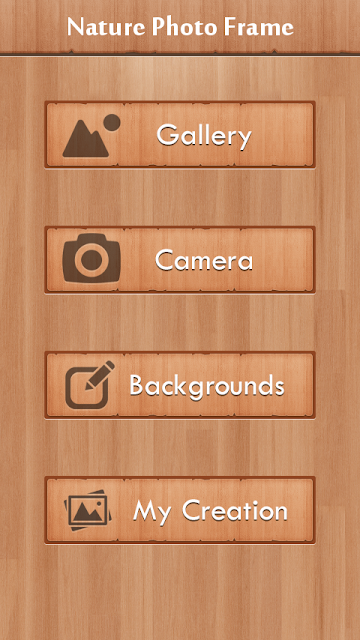This screenshot has height=640, width=360.
Task: Open the Gallery option
Action: (x=180, y=135)
